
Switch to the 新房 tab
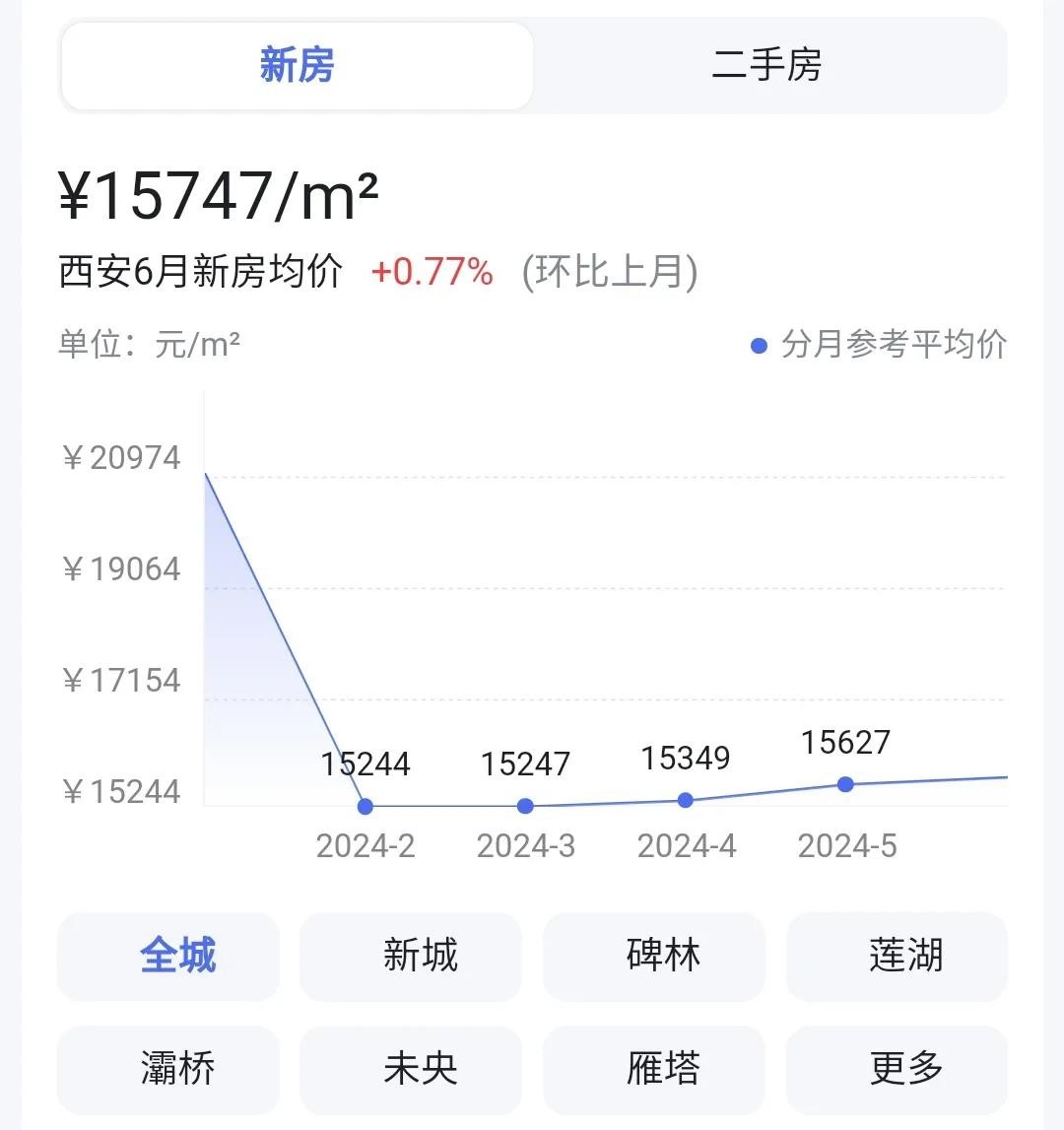point(298,66)
